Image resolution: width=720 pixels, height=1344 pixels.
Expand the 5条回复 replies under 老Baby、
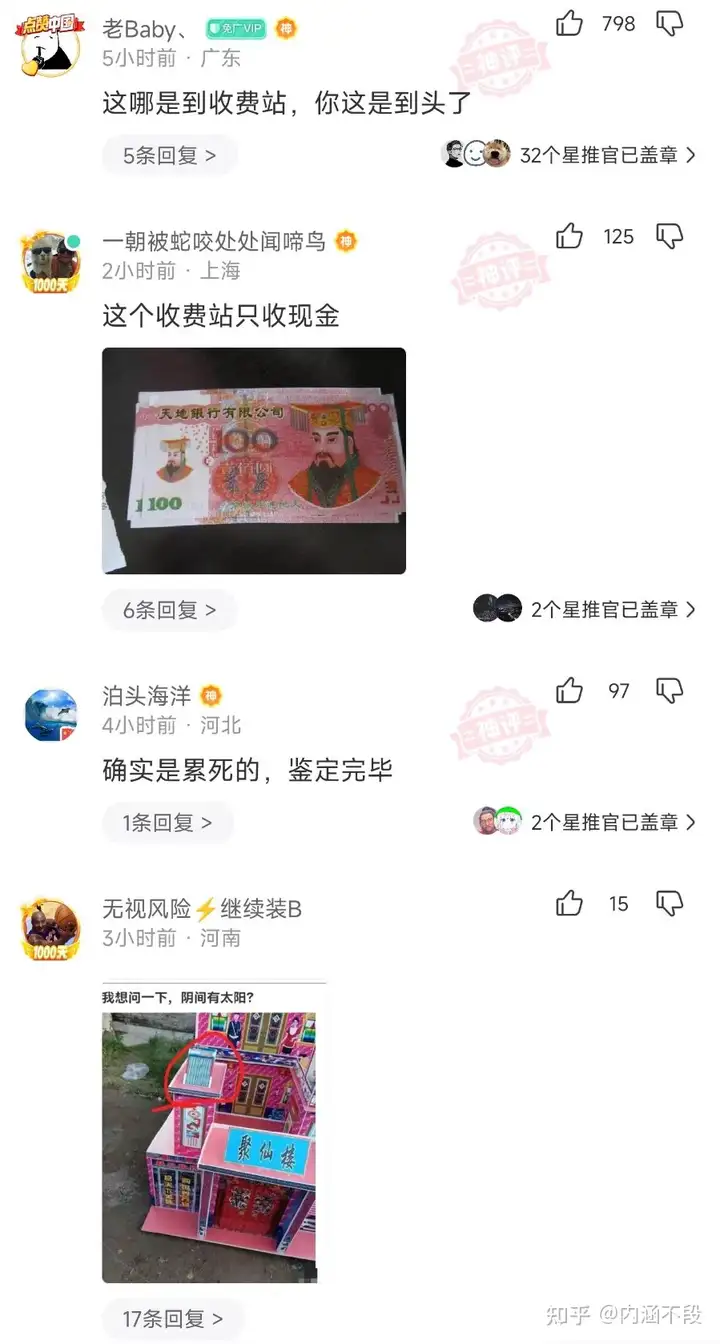(x=169, y=155)
